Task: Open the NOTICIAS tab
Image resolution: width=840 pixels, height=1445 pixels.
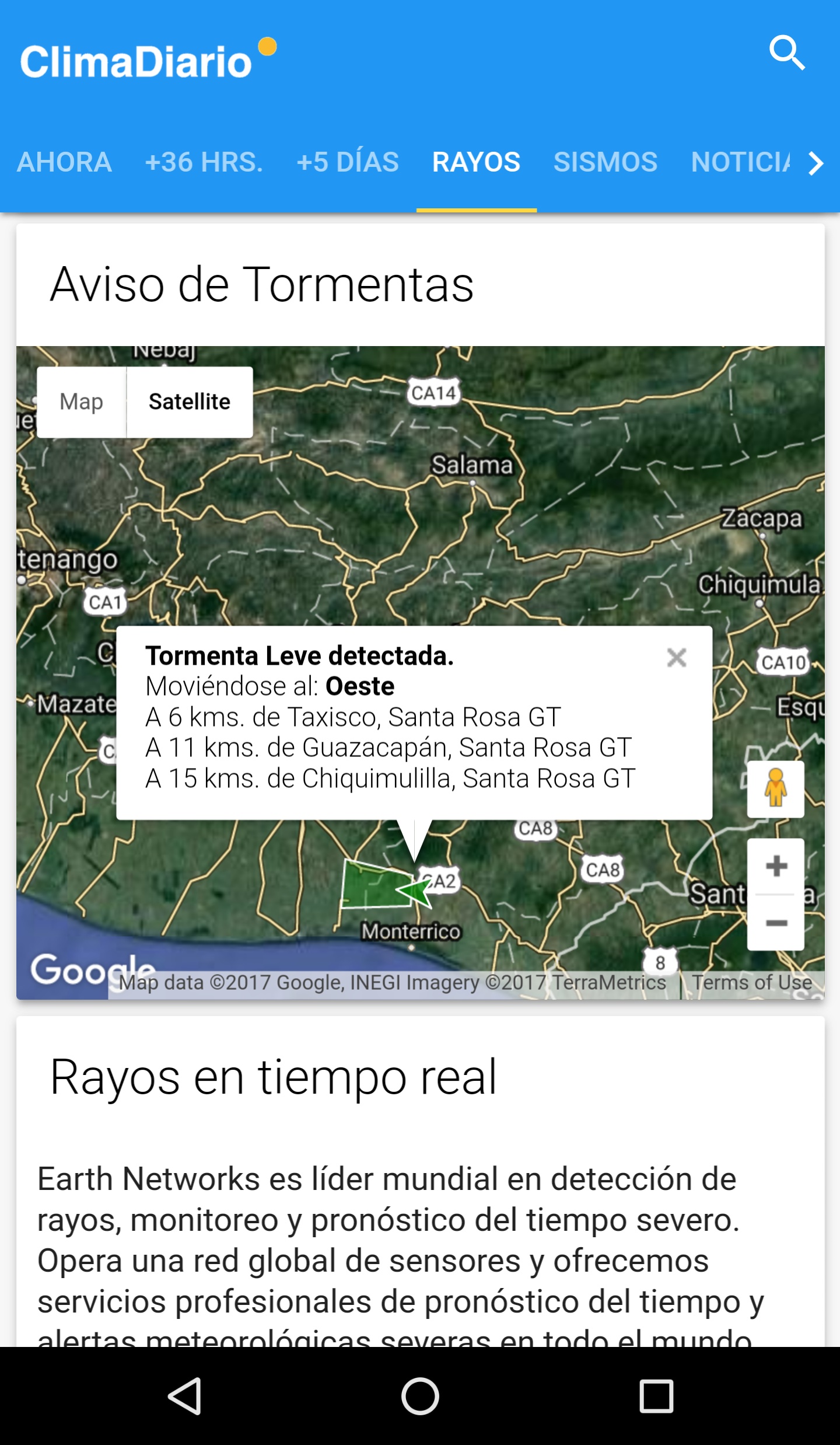Action: pyautogui.click(x=740, y=162)
